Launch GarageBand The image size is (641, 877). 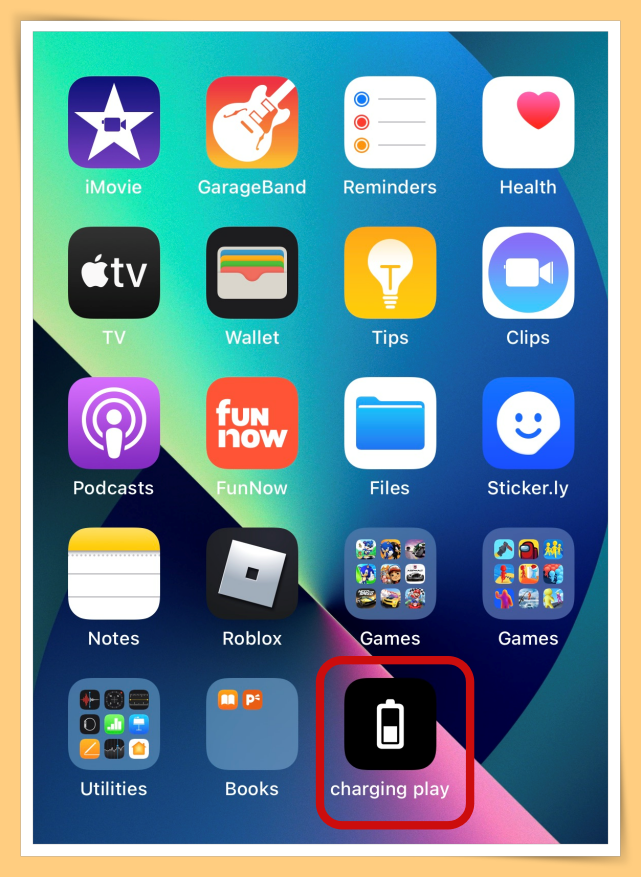click(252, 122)
